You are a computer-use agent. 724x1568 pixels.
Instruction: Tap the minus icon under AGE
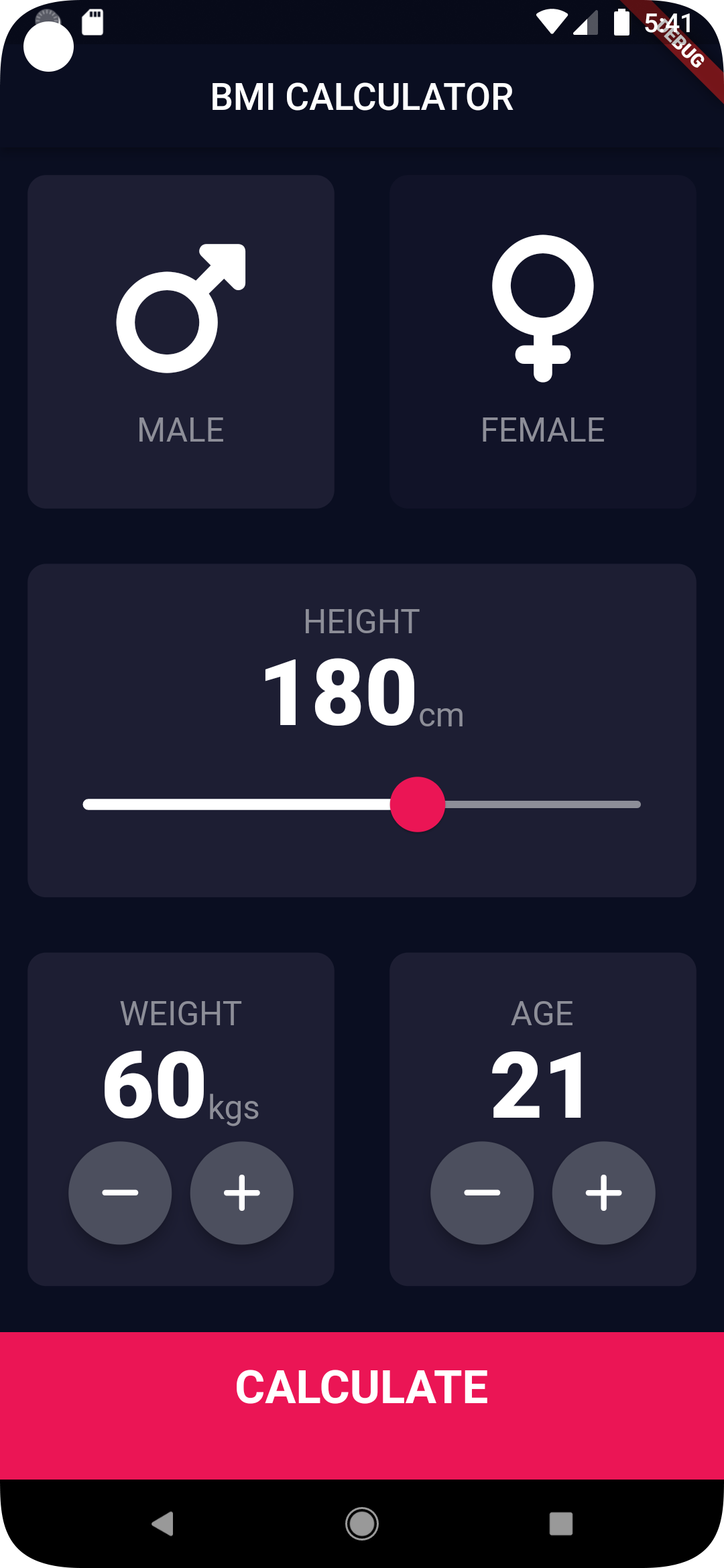[483, 1193]
